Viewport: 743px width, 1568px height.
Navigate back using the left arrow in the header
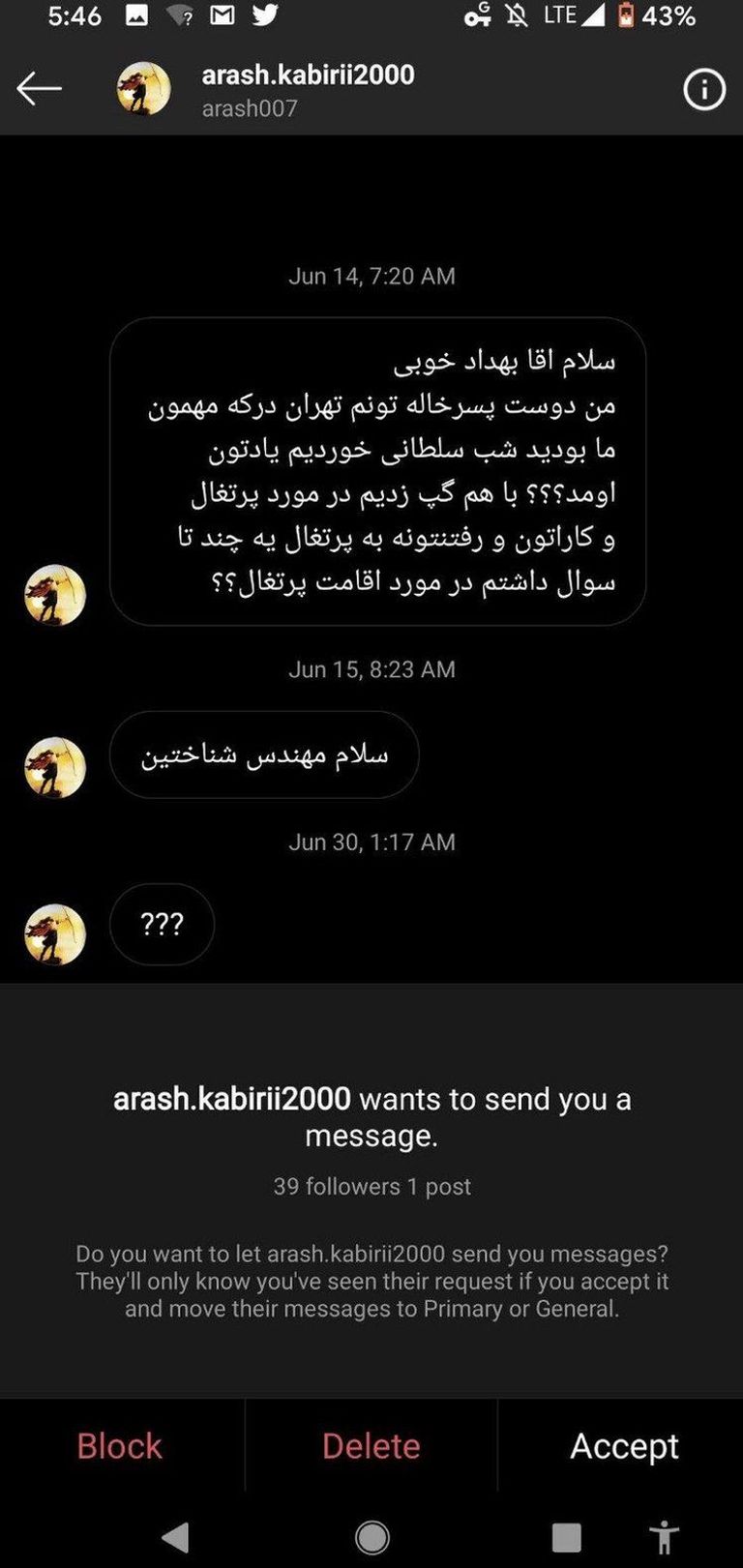pos(40,88)
